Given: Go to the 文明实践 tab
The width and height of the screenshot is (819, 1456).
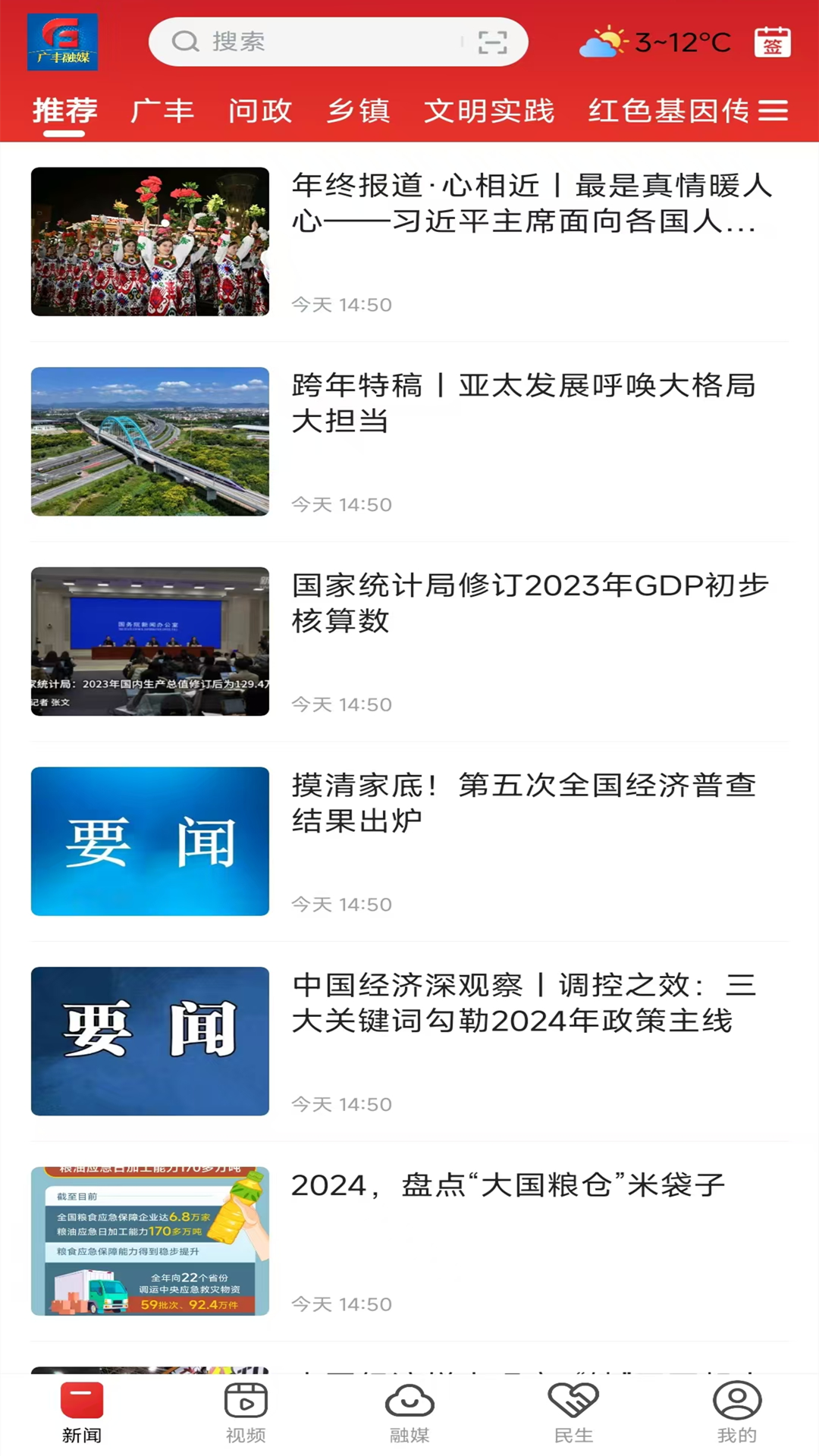Looking at the screenshot, I should pyautogui.click(x=489, y=111).
